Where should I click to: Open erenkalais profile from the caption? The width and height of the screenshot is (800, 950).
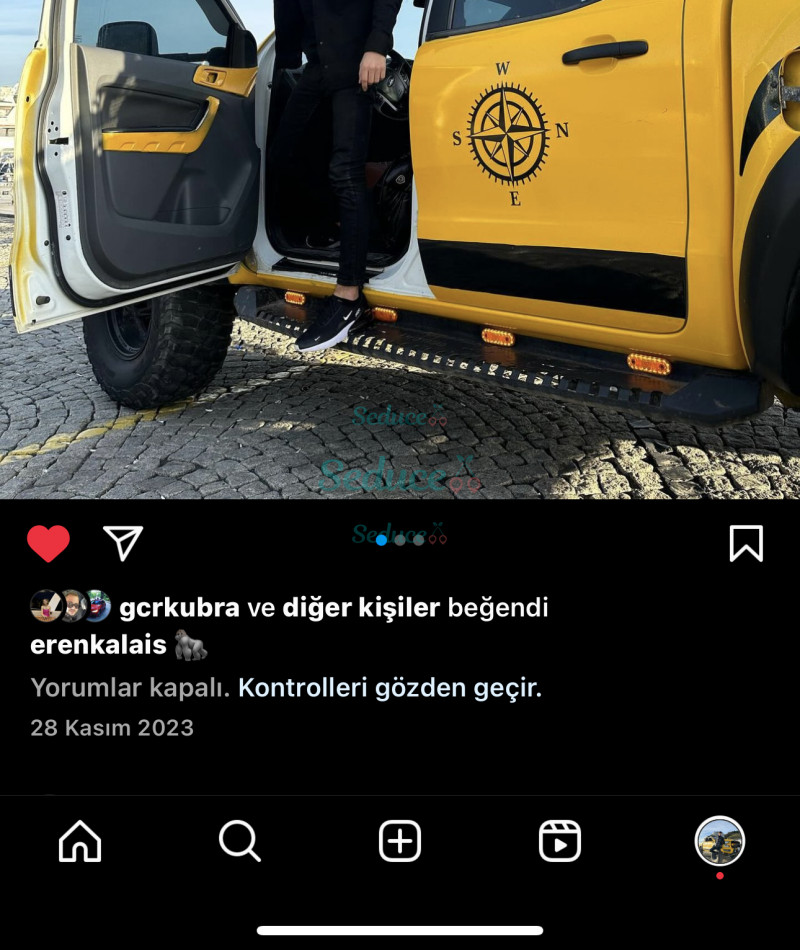(x=98, y=645)
